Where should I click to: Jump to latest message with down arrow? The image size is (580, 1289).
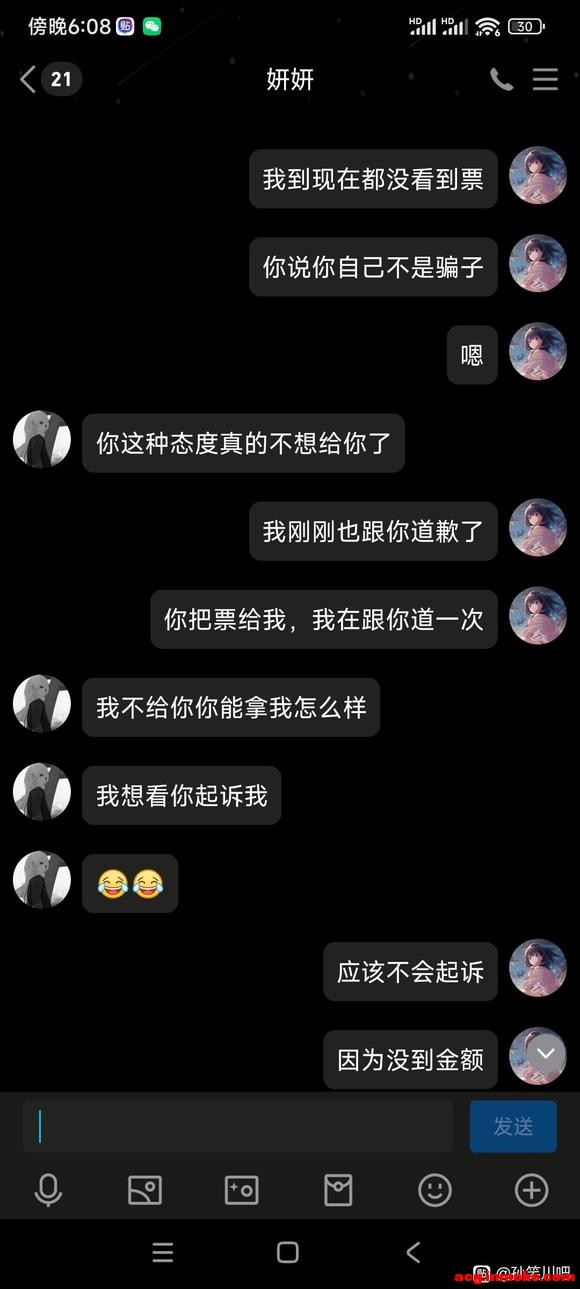(x=546, y=1054)
